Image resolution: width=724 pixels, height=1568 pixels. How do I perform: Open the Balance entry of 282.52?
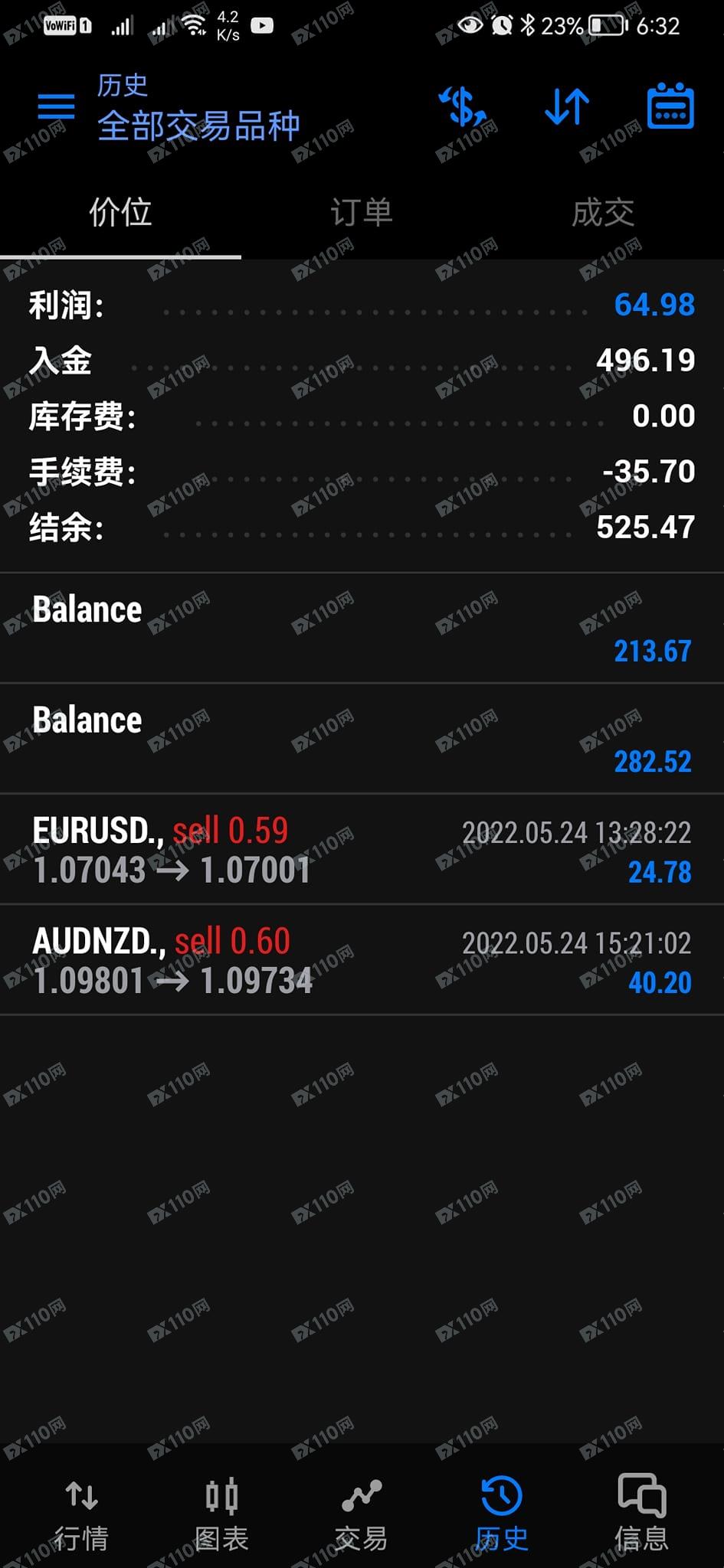click(362, 738)
